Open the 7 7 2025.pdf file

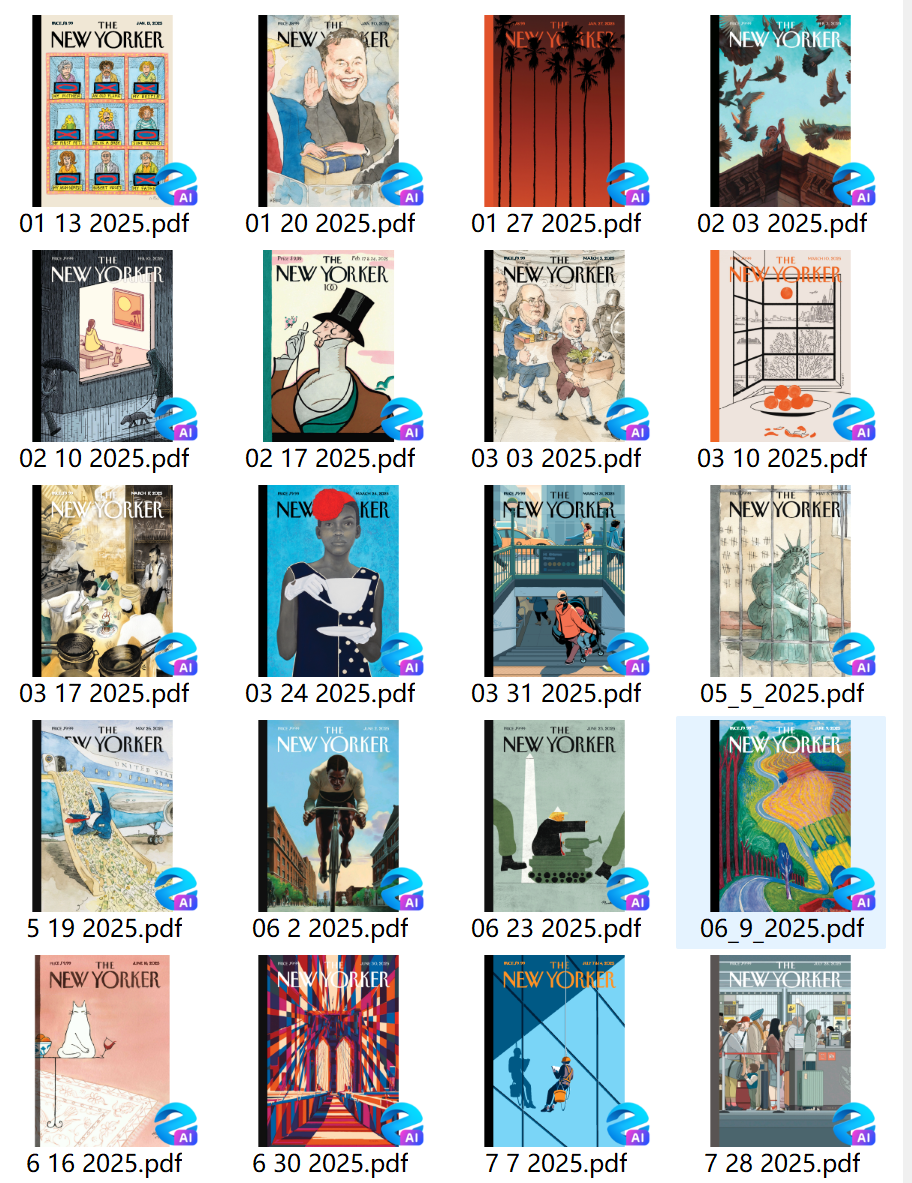coord(555,1050)
